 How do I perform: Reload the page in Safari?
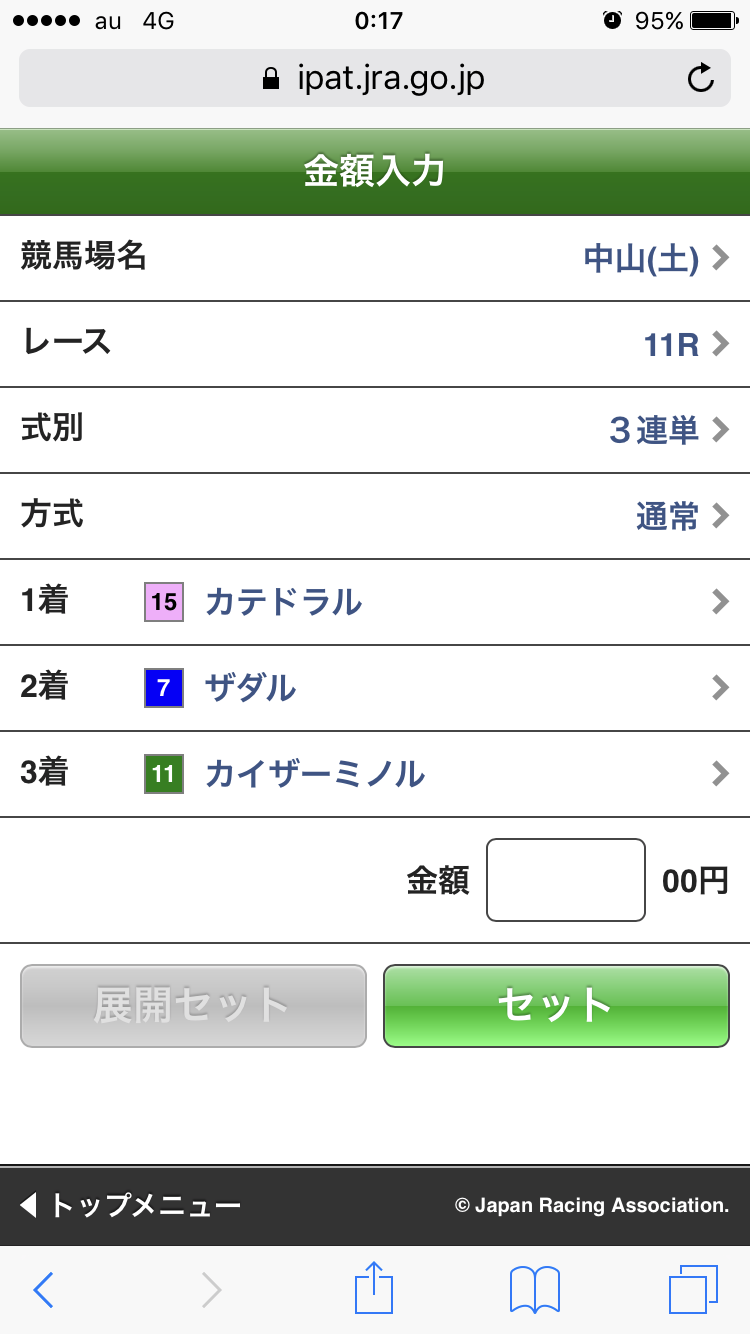(x=700, y=78)
